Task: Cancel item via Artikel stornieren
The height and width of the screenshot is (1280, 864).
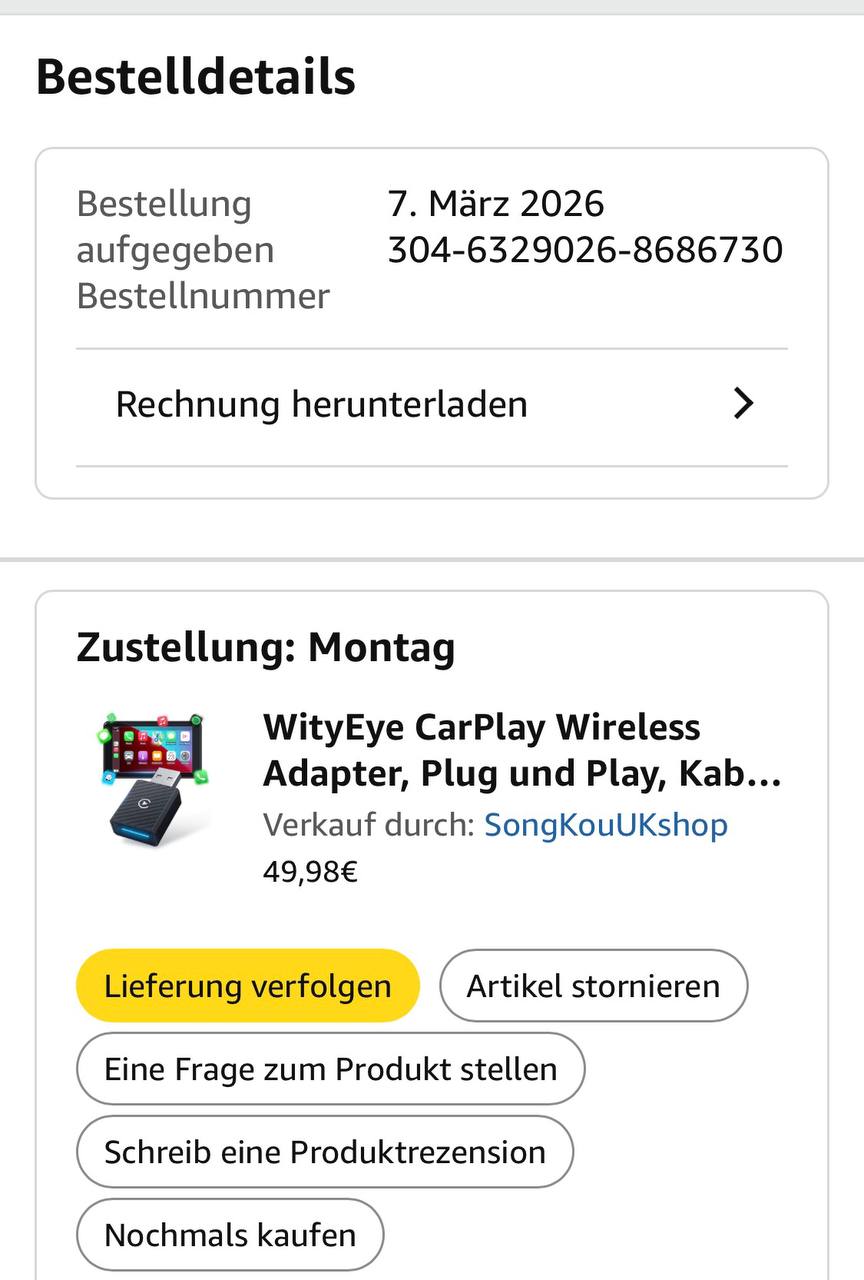Action: click(593, 986)
